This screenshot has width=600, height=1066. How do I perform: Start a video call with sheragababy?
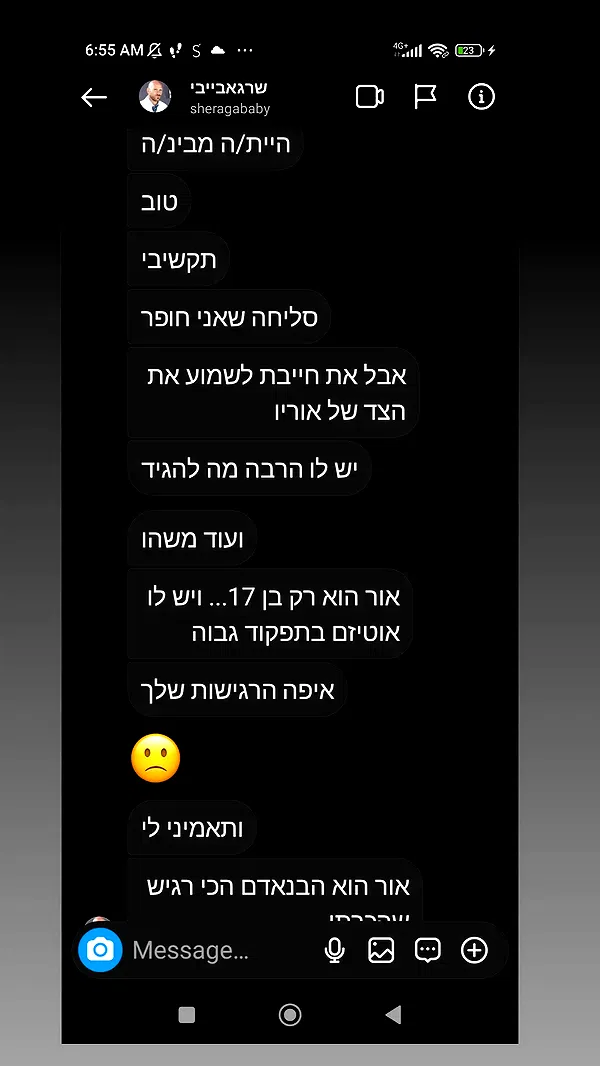(x=370, y=97)
